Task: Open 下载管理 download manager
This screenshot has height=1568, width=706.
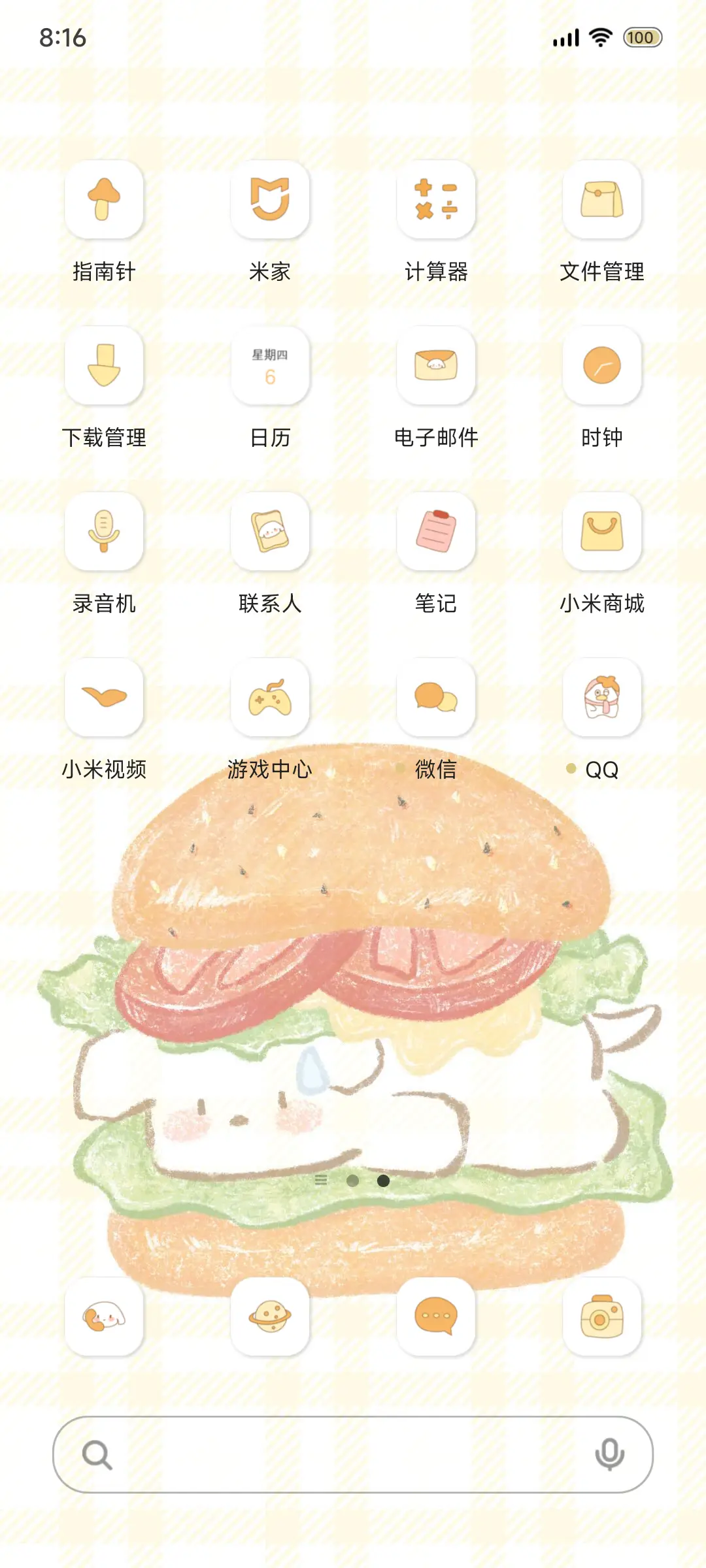Action: click(105, 366)
